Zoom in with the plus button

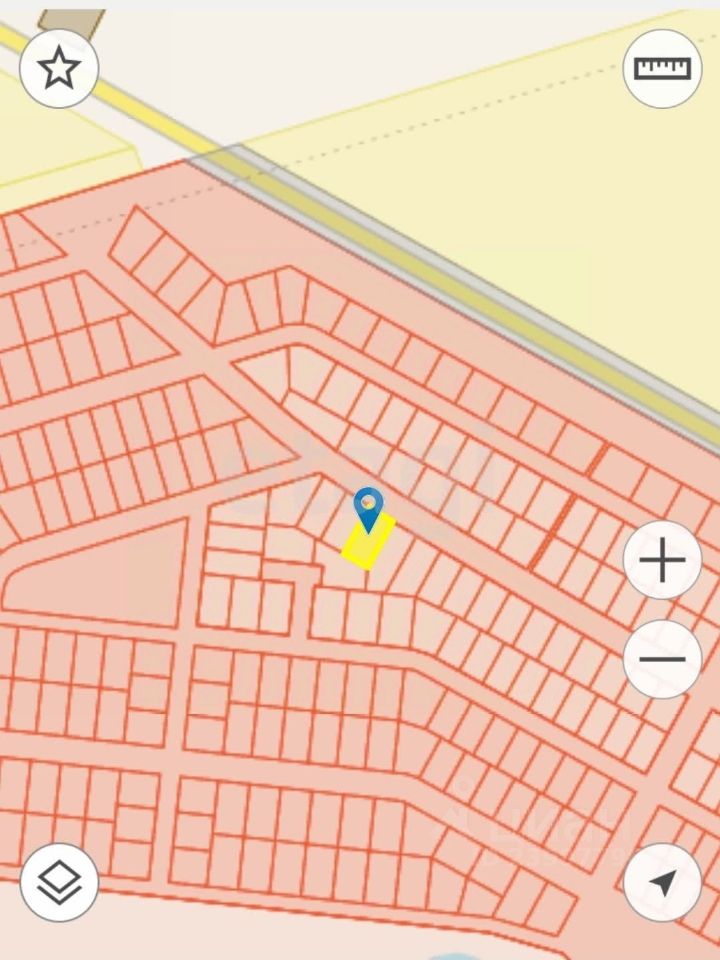(662, 560)
